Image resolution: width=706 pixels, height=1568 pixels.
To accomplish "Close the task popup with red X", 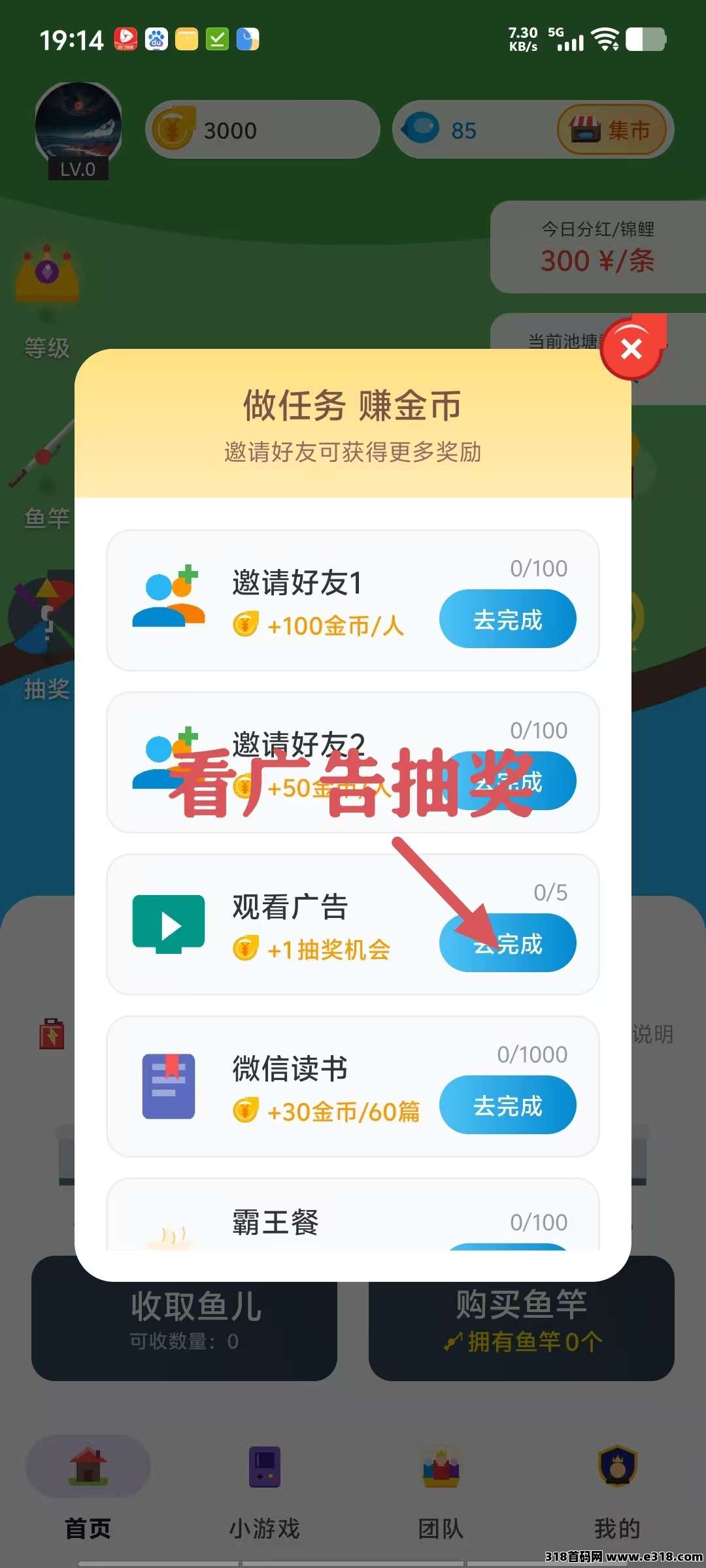I will 631,349.
